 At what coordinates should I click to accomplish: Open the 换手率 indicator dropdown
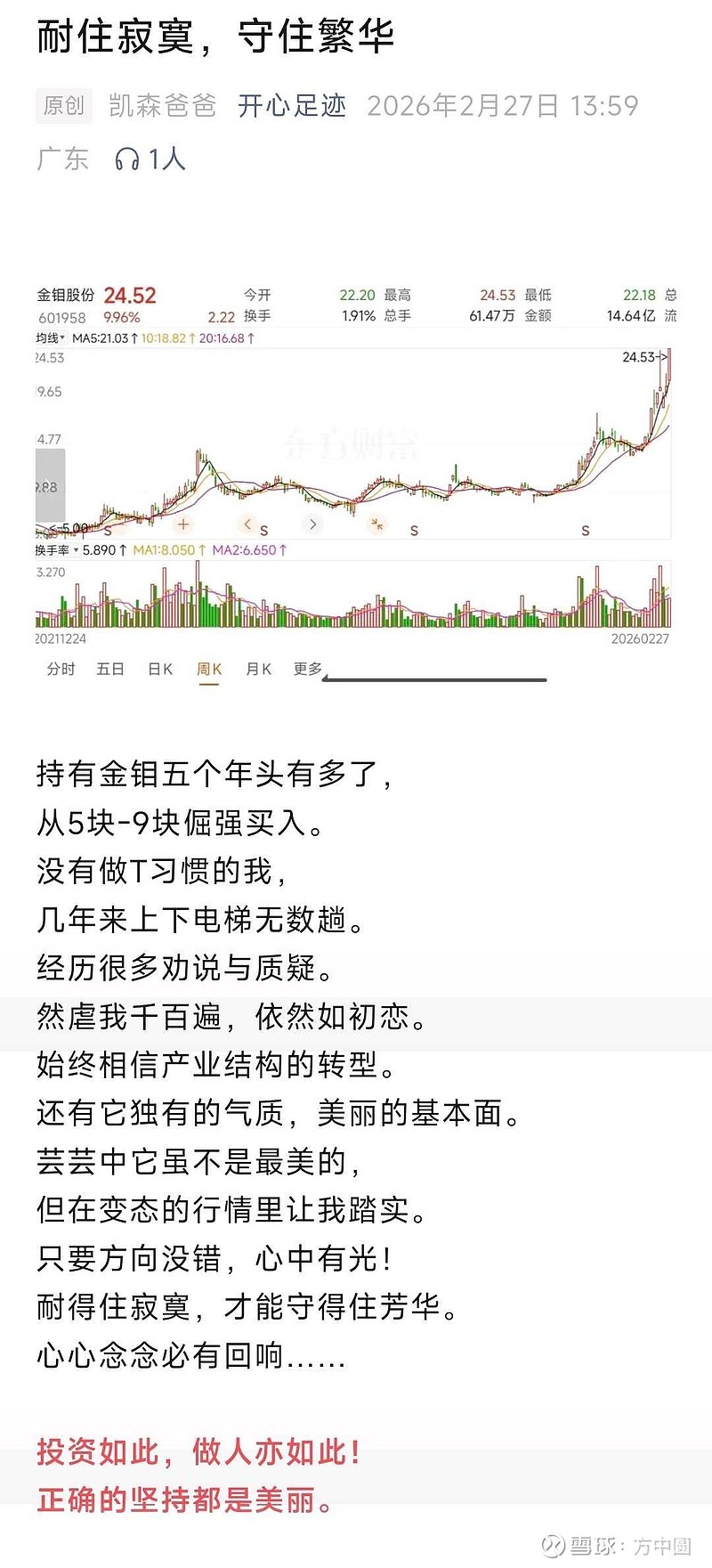pyautogui.click(x=56, y=550)
